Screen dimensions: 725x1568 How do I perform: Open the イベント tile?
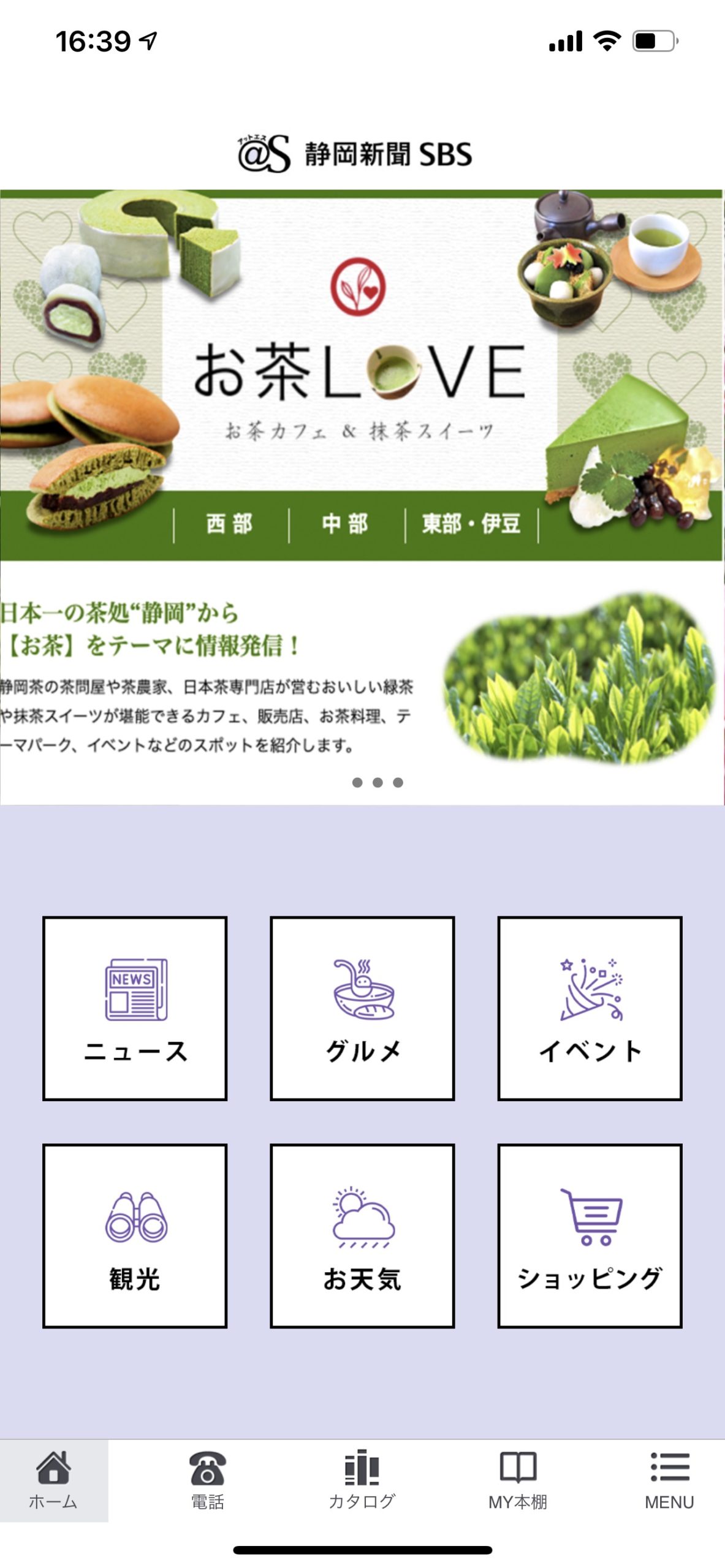pos(590,1008)
